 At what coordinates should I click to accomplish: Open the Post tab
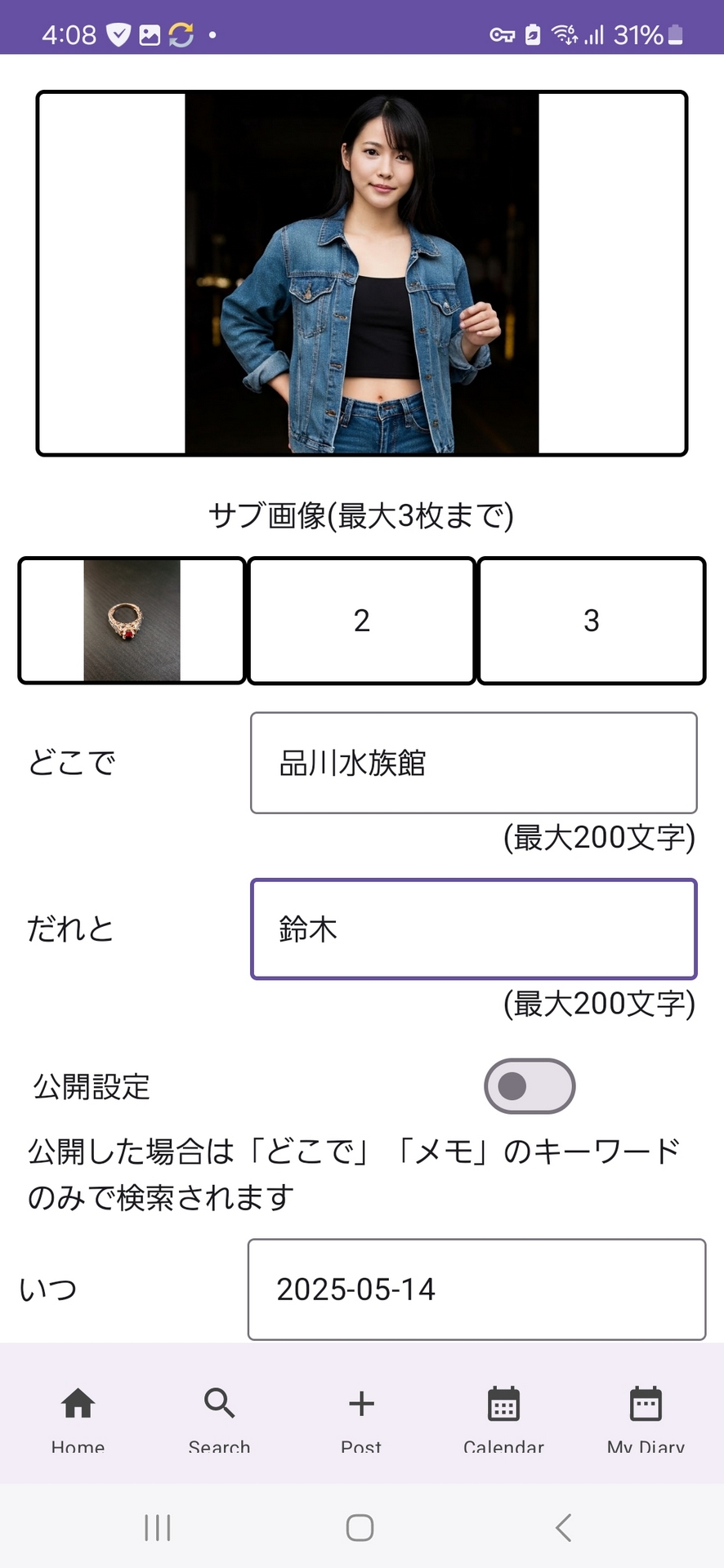click(361, 1418)
